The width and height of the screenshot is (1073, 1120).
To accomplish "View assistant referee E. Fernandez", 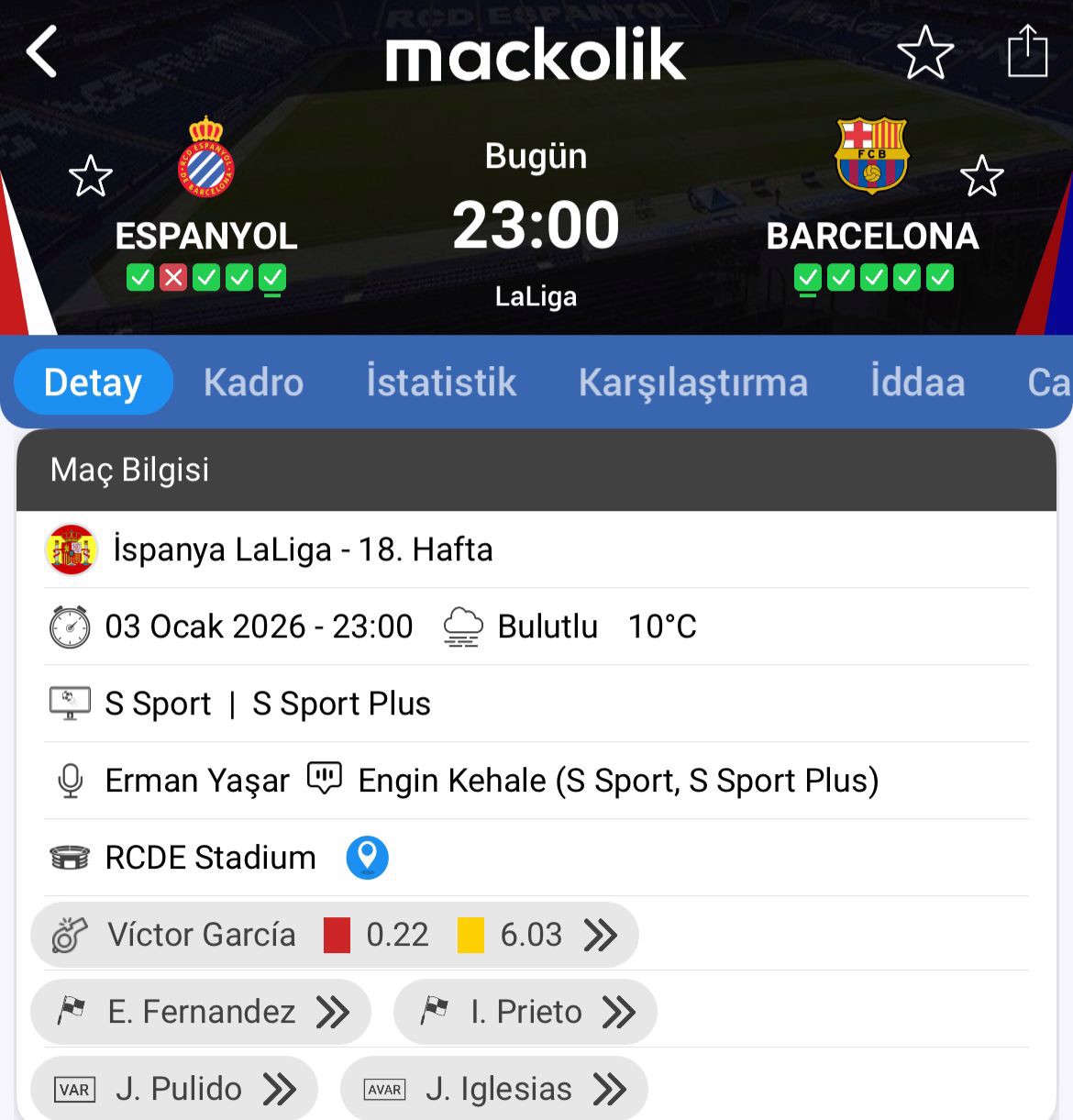I will 201,1012.
